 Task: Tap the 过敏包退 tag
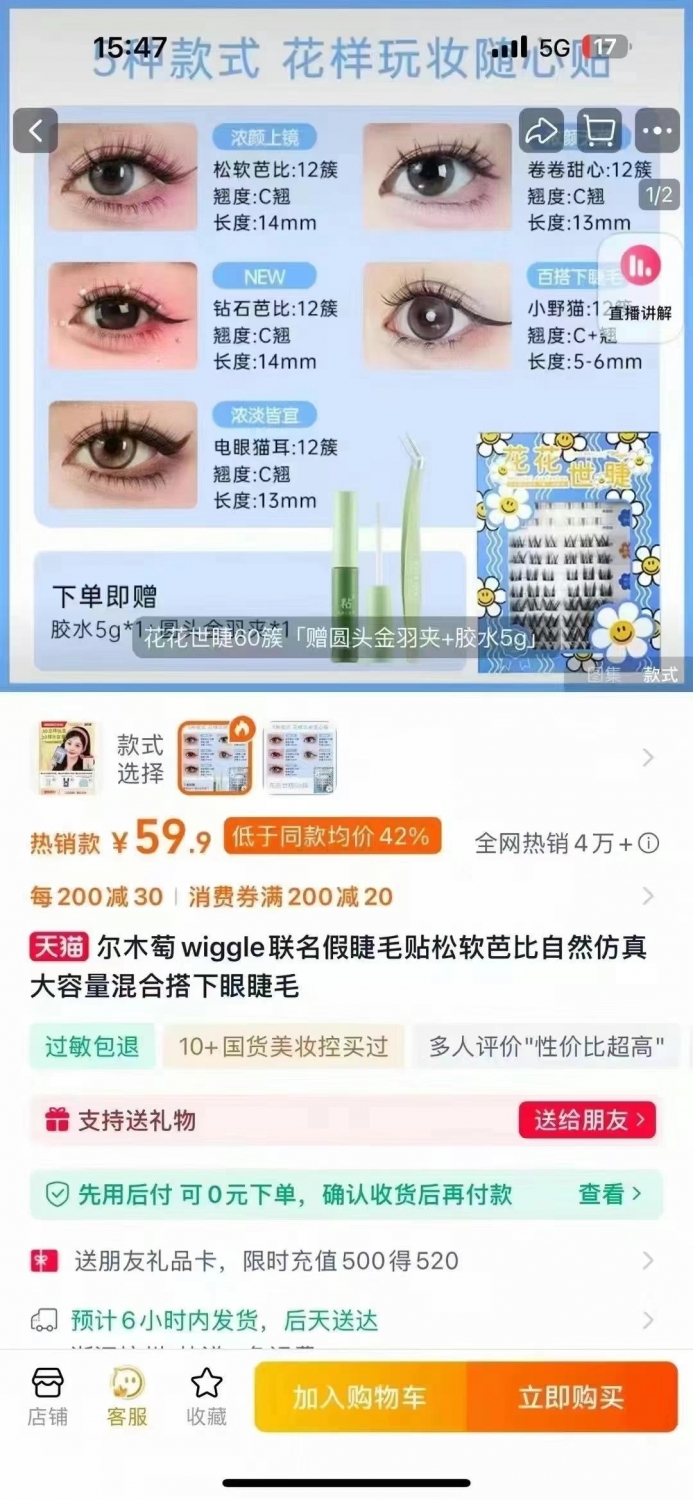(91, 1047)
